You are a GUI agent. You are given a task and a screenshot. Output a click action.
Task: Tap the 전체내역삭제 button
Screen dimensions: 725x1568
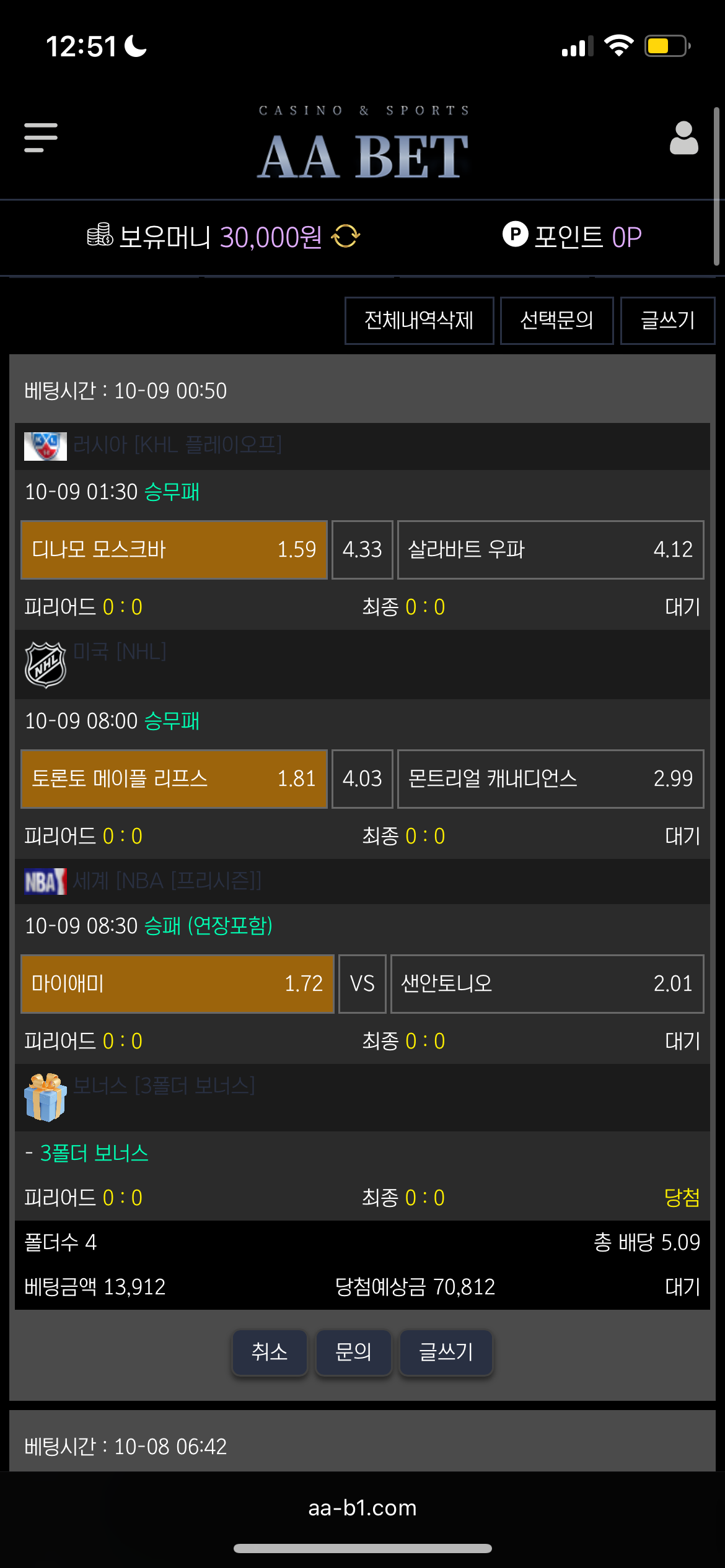coord(419,320)
